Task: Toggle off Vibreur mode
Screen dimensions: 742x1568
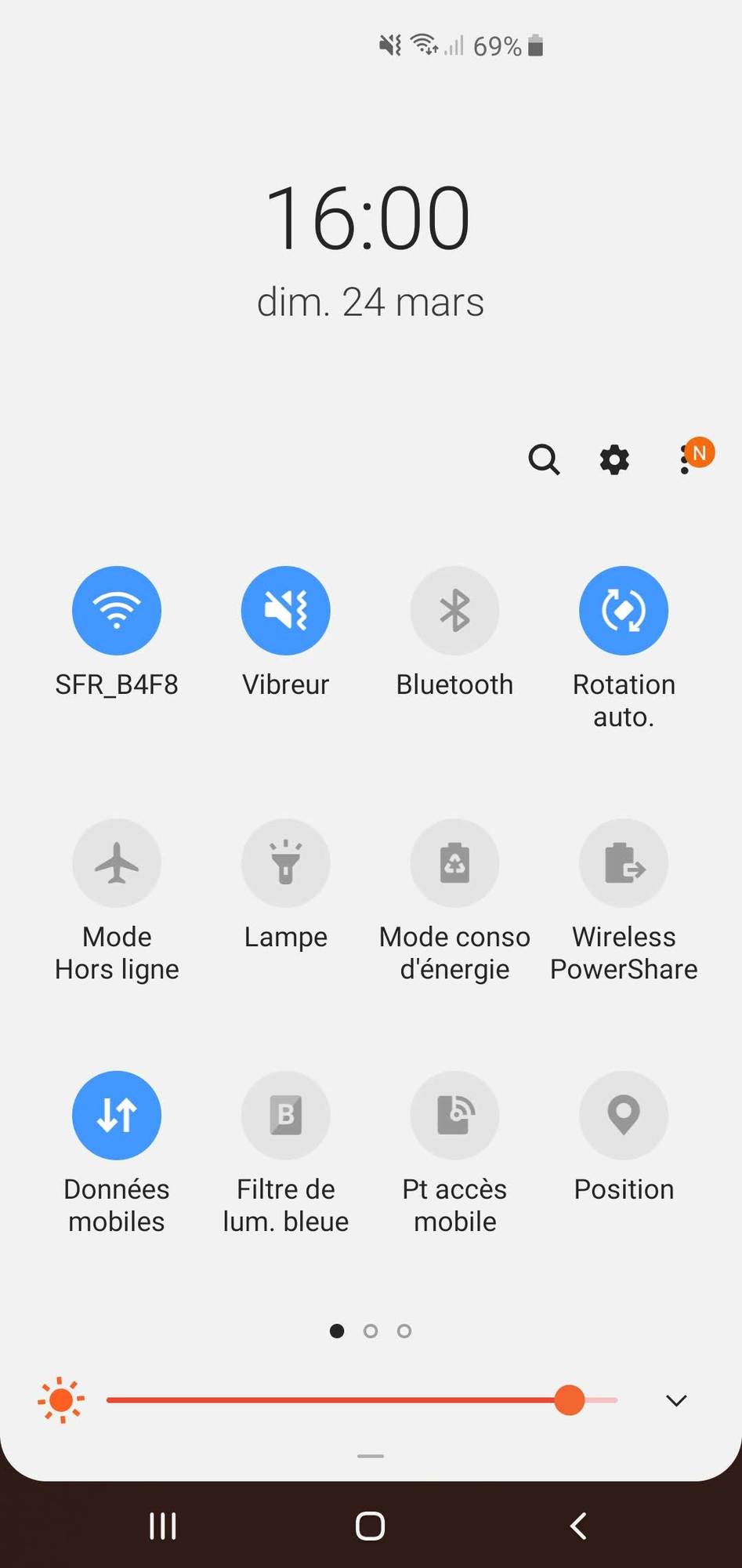Action: (286, 610)
